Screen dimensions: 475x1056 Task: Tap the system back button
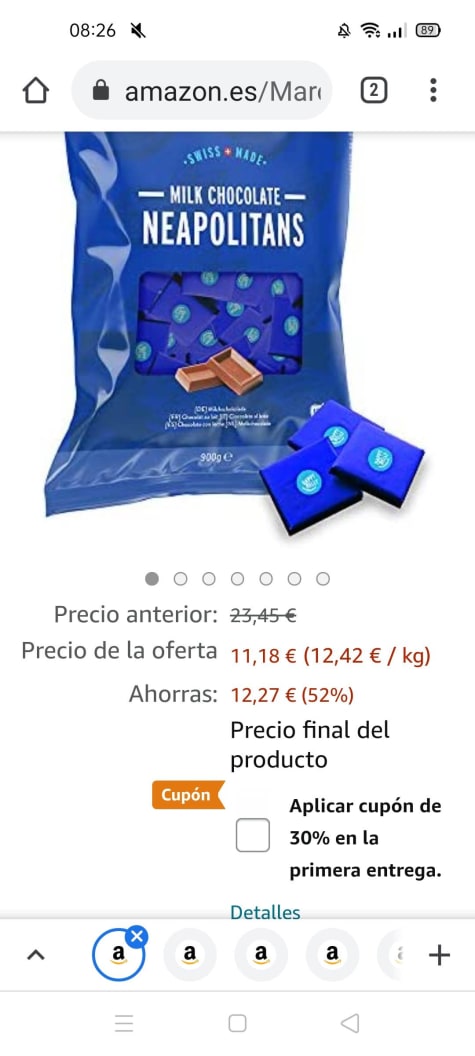[x=350, y=1024]
